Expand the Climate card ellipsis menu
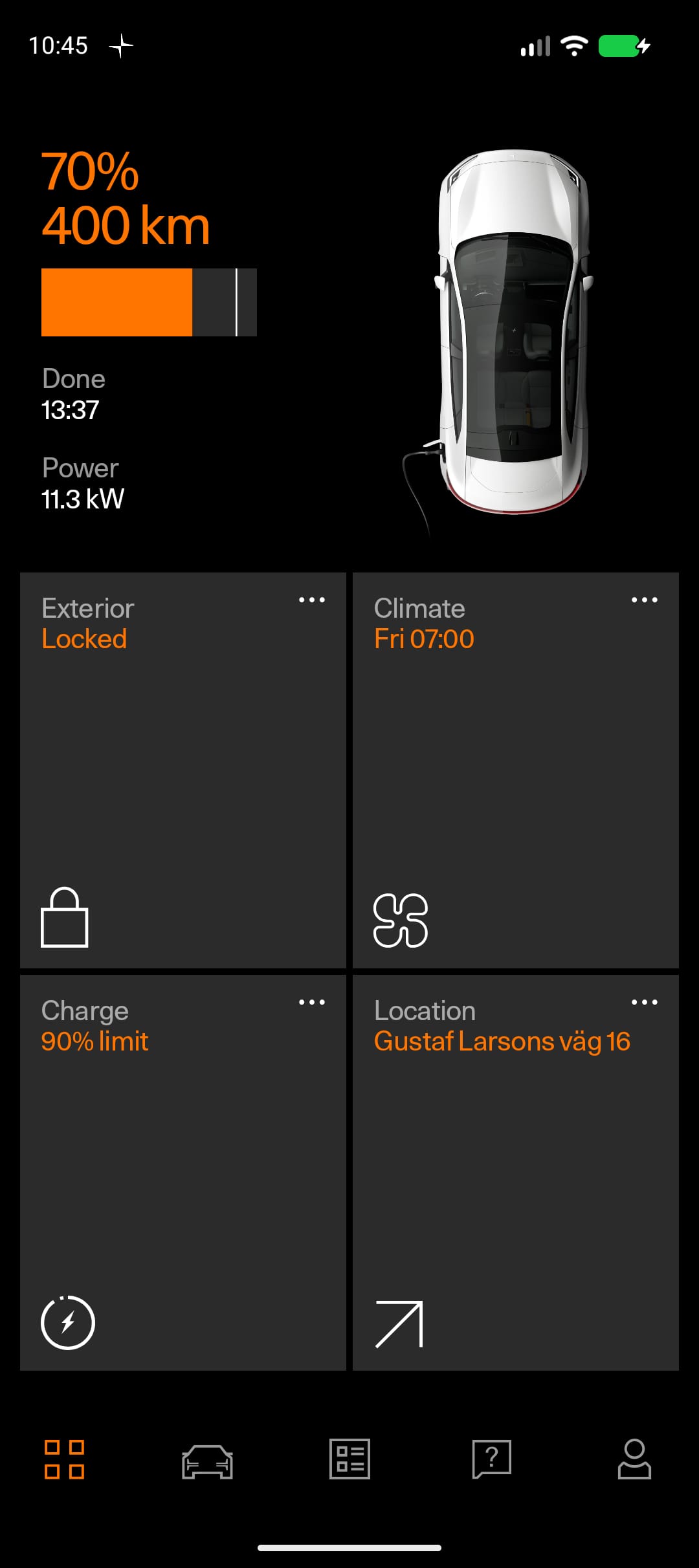The image size is (699, 1568). coord(645,600)
